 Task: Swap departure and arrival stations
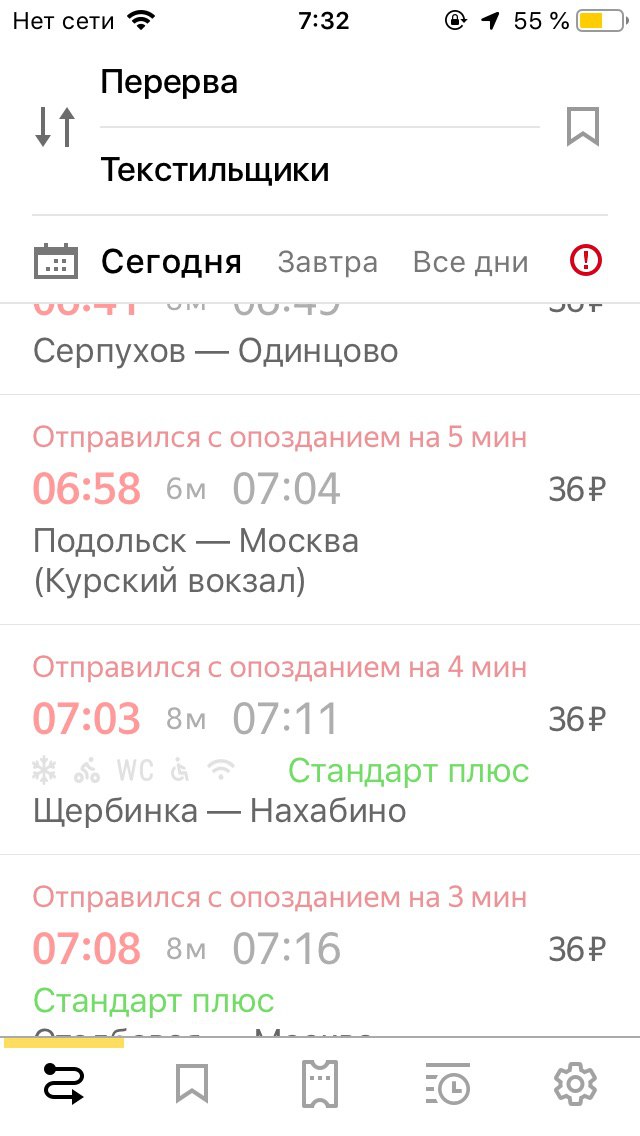[x=56, y=127]
